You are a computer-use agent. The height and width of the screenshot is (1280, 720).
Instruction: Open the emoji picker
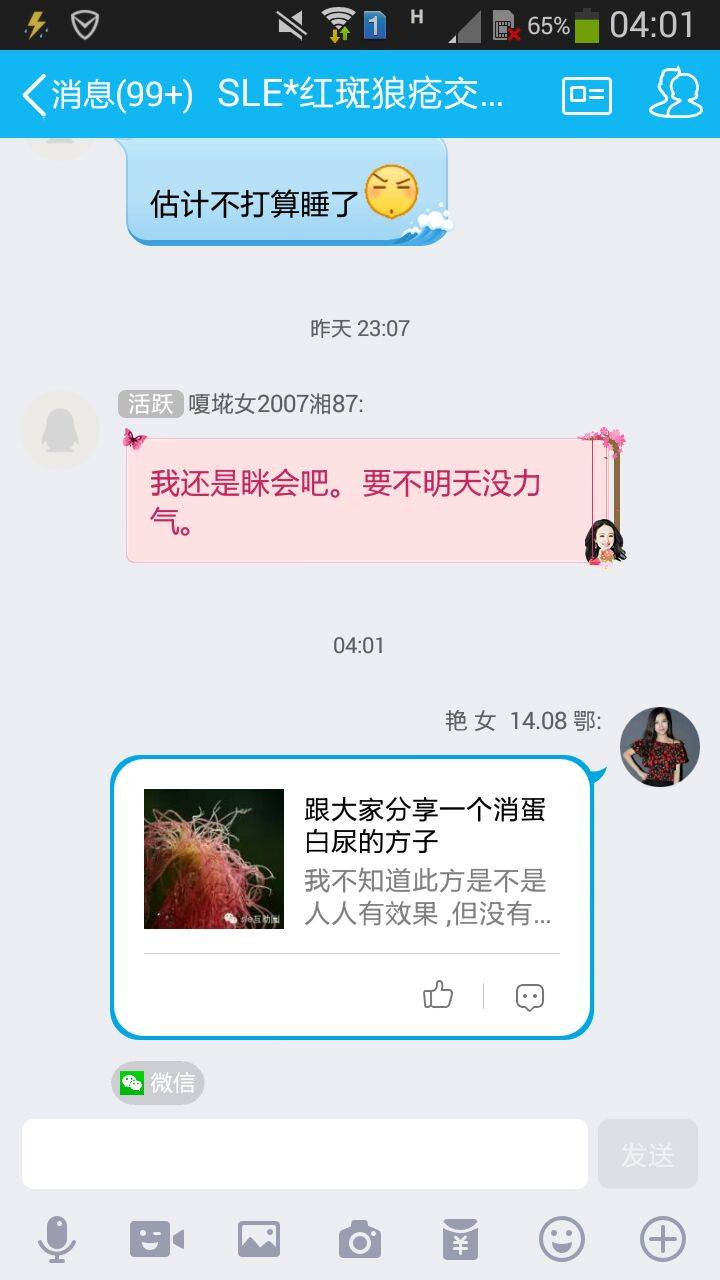(561, 1240)
